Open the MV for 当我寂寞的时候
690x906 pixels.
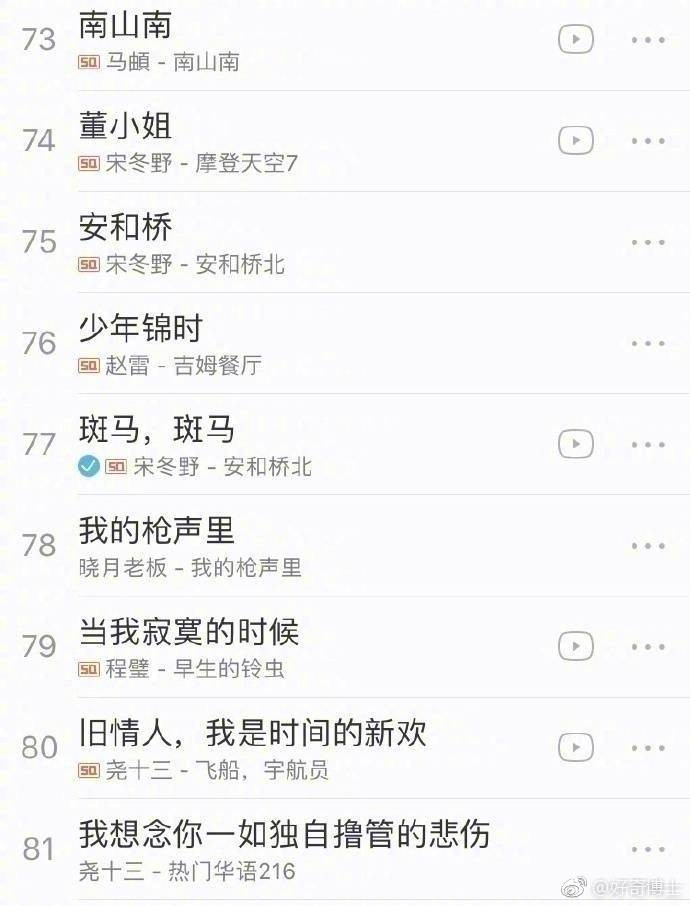[x=575, y=647]
